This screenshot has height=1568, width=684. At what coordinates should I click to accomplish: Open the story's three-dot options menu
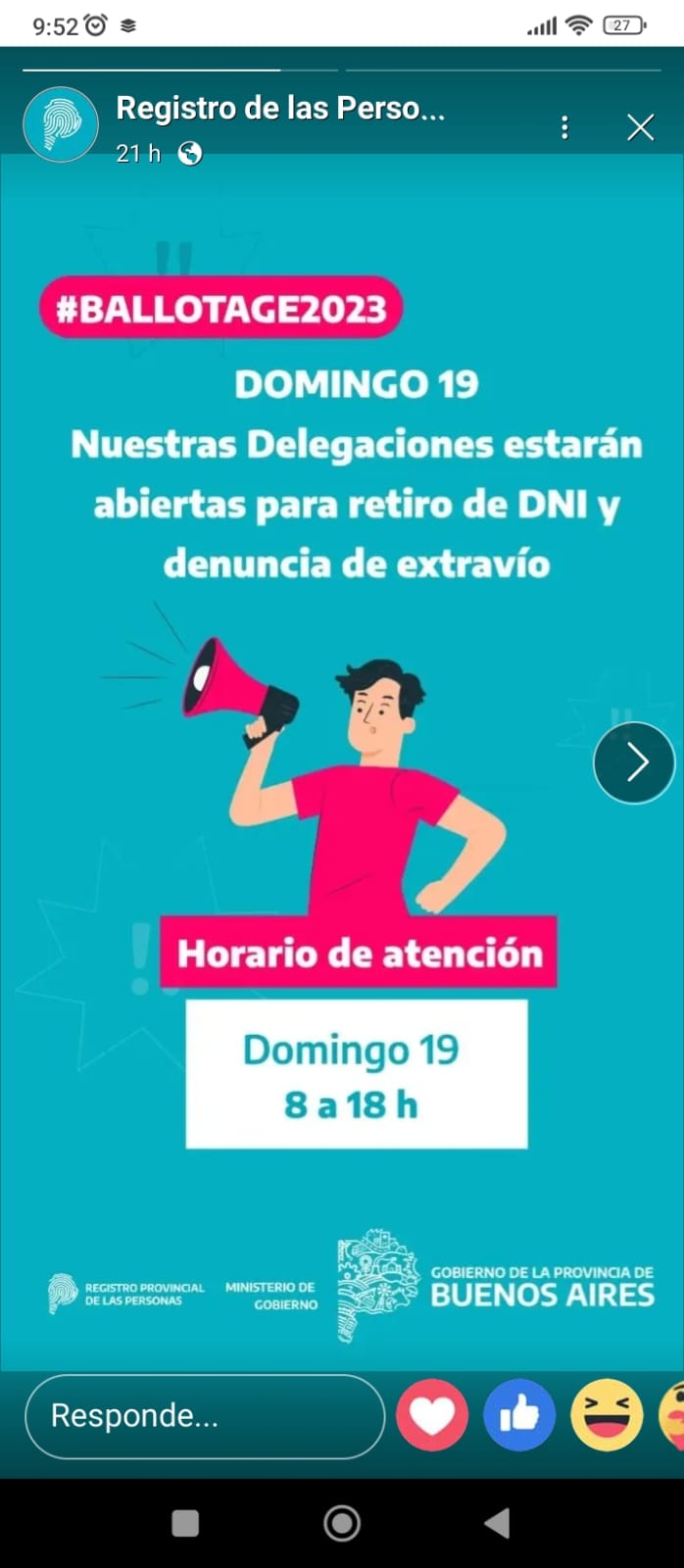(564, 127)
